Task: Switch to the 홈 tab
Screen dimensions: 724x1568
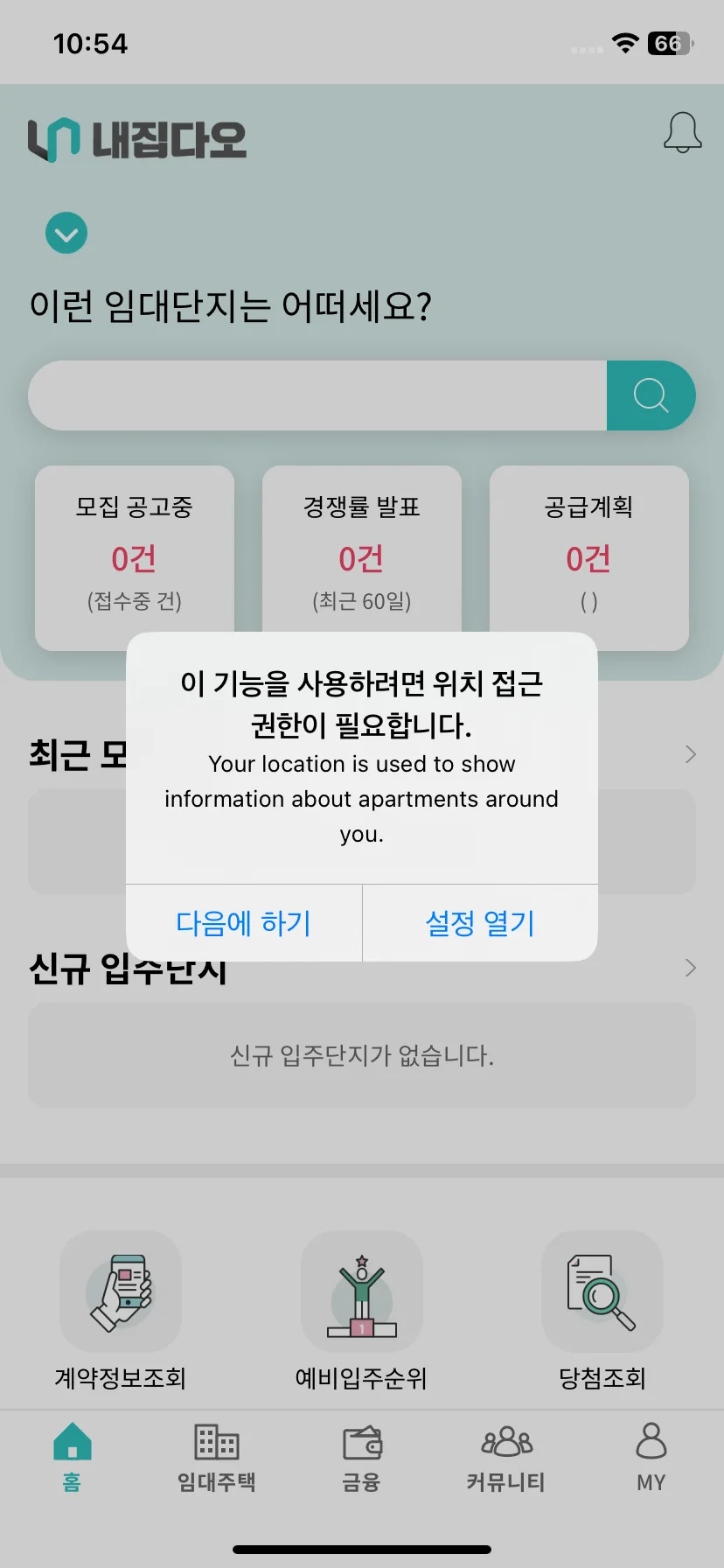Action: pos(73,1457)
